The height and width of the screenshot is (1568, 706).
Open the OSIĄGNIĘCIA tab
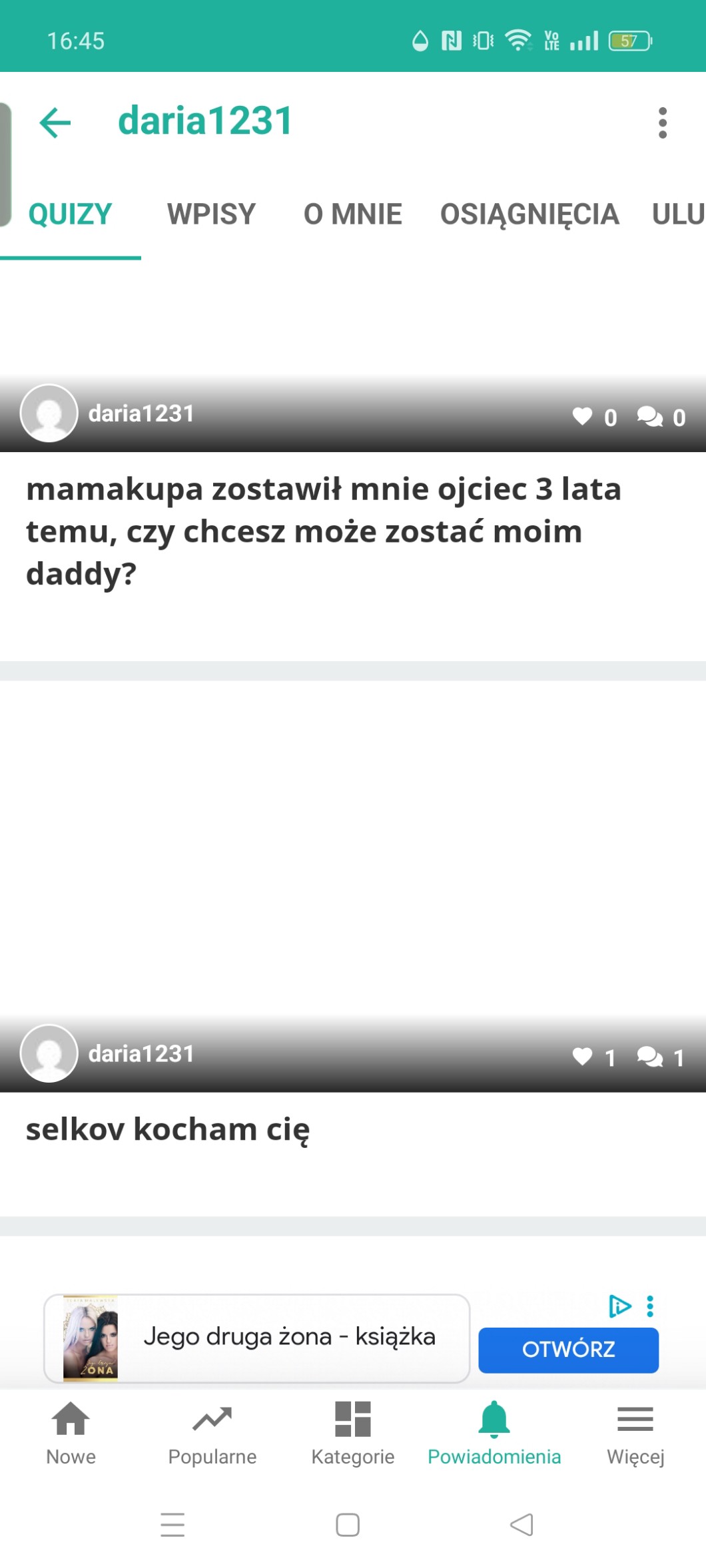coord(529,214)
